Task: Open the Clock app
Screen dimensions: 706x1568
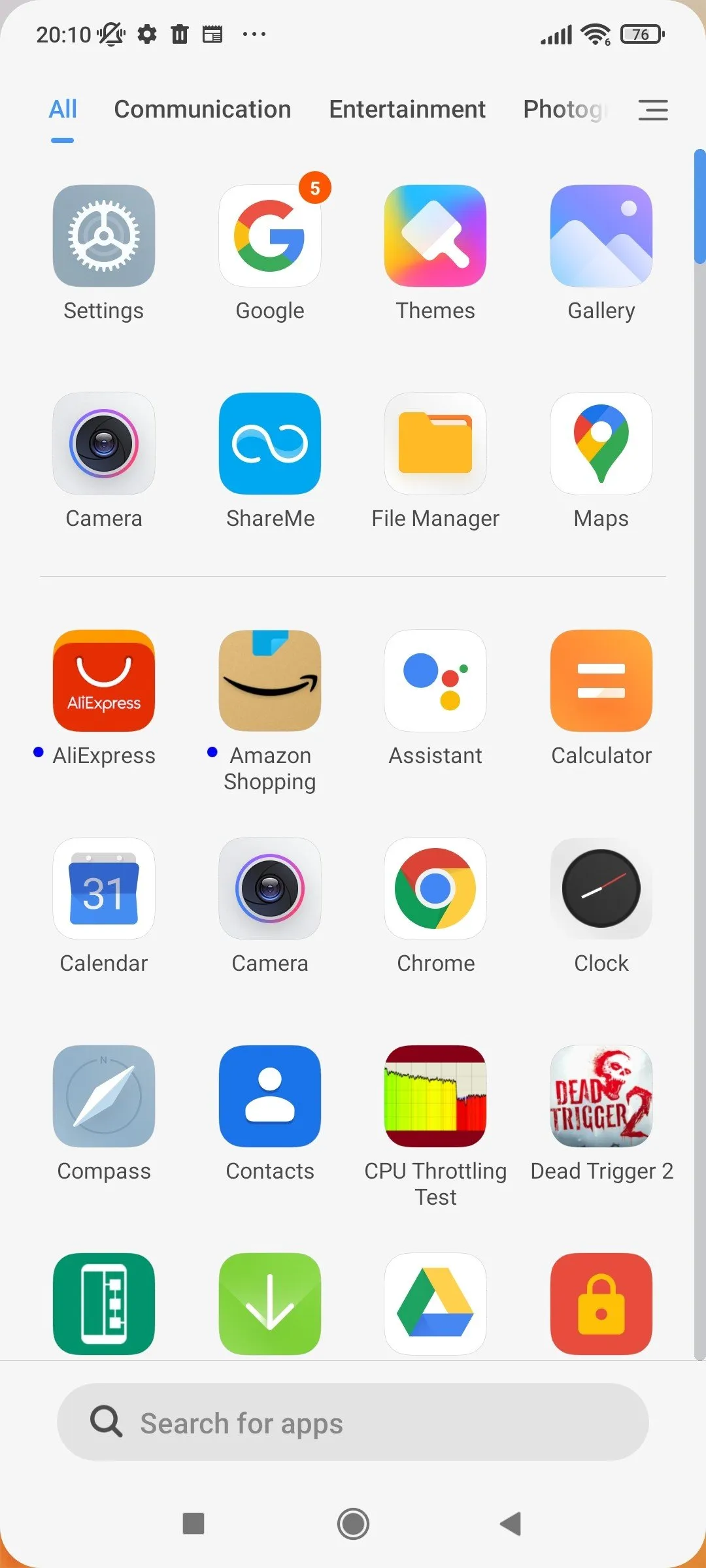Action: pyautogui.click(x=601, y=889)
